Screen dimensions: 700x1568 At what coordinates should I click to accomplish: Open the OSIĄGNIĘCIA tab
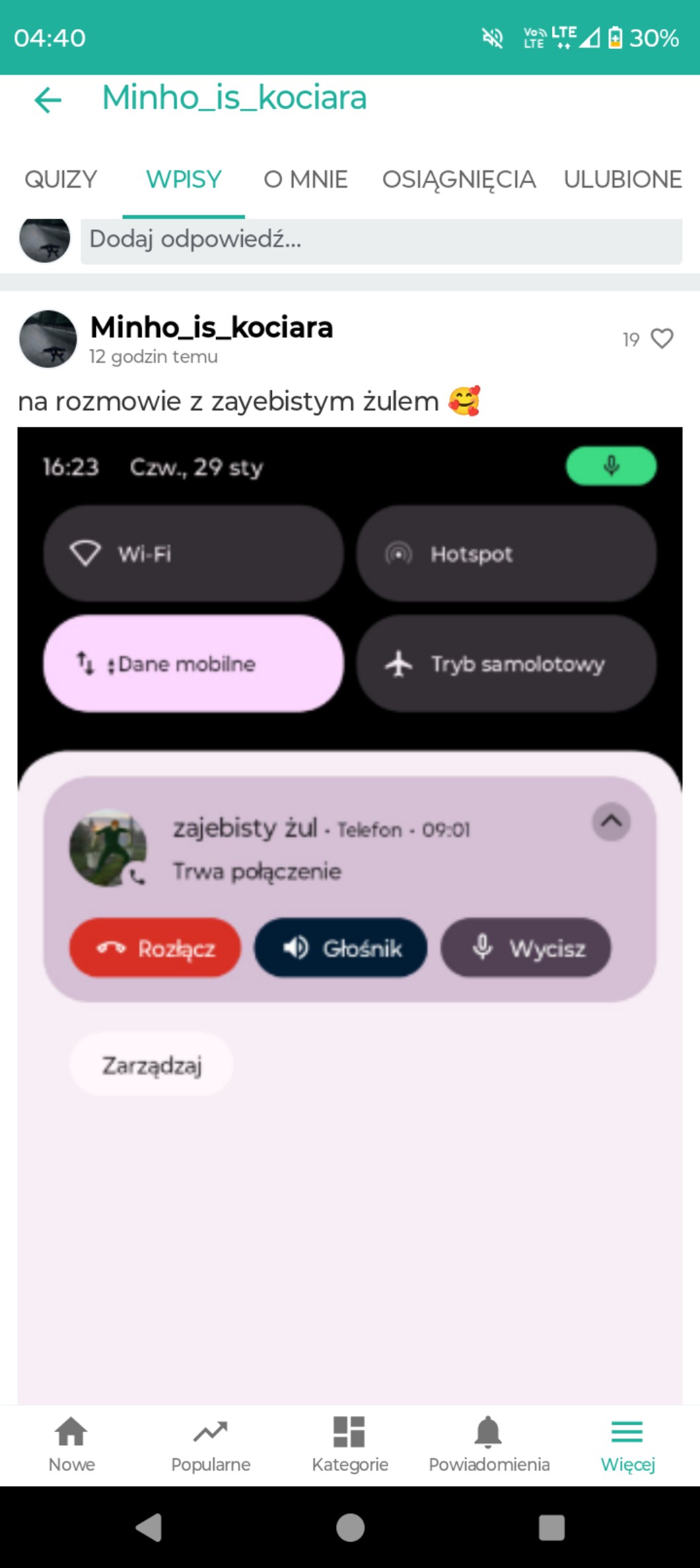(458, 179)
